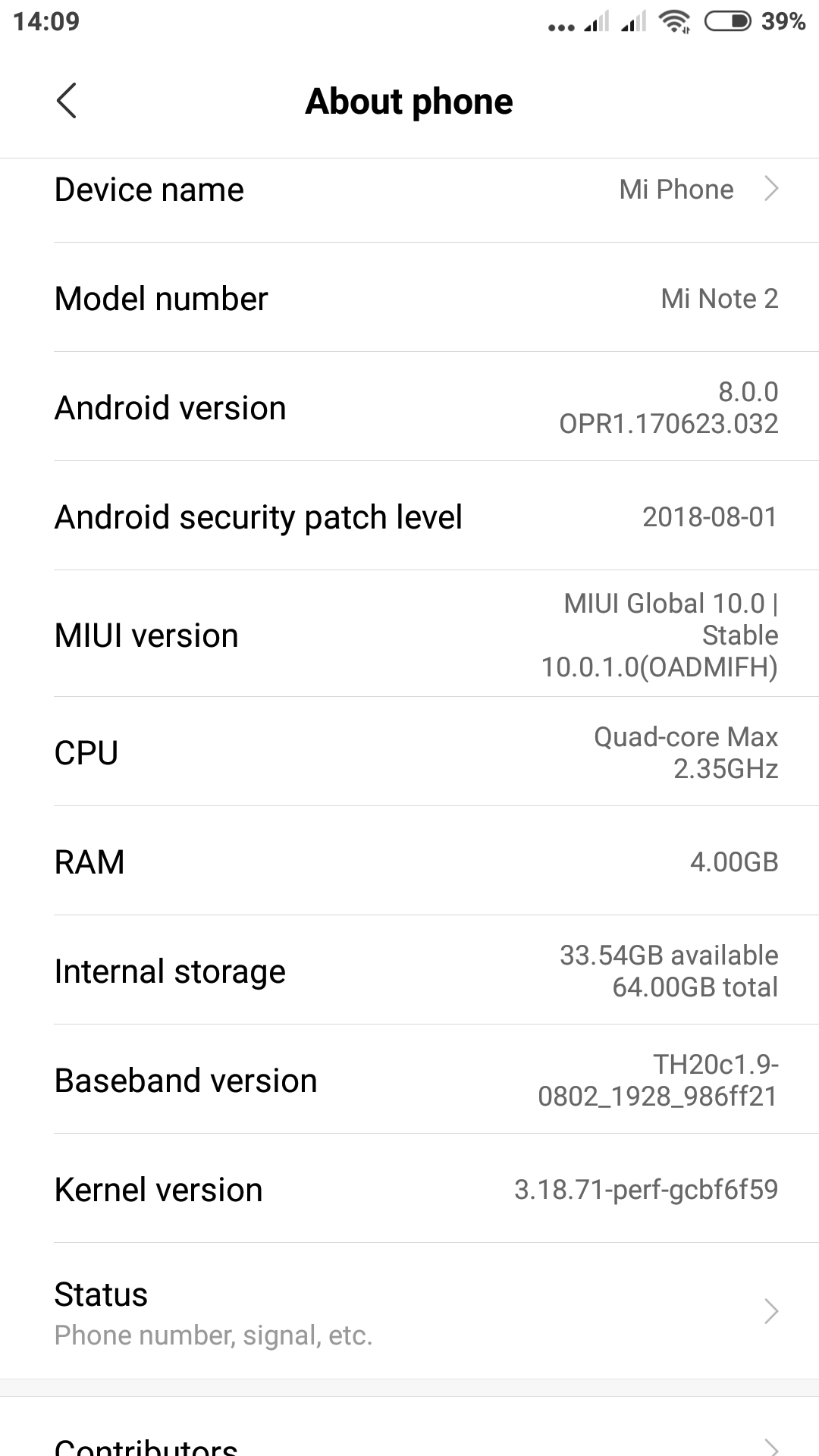Go back from About phone

67,101
